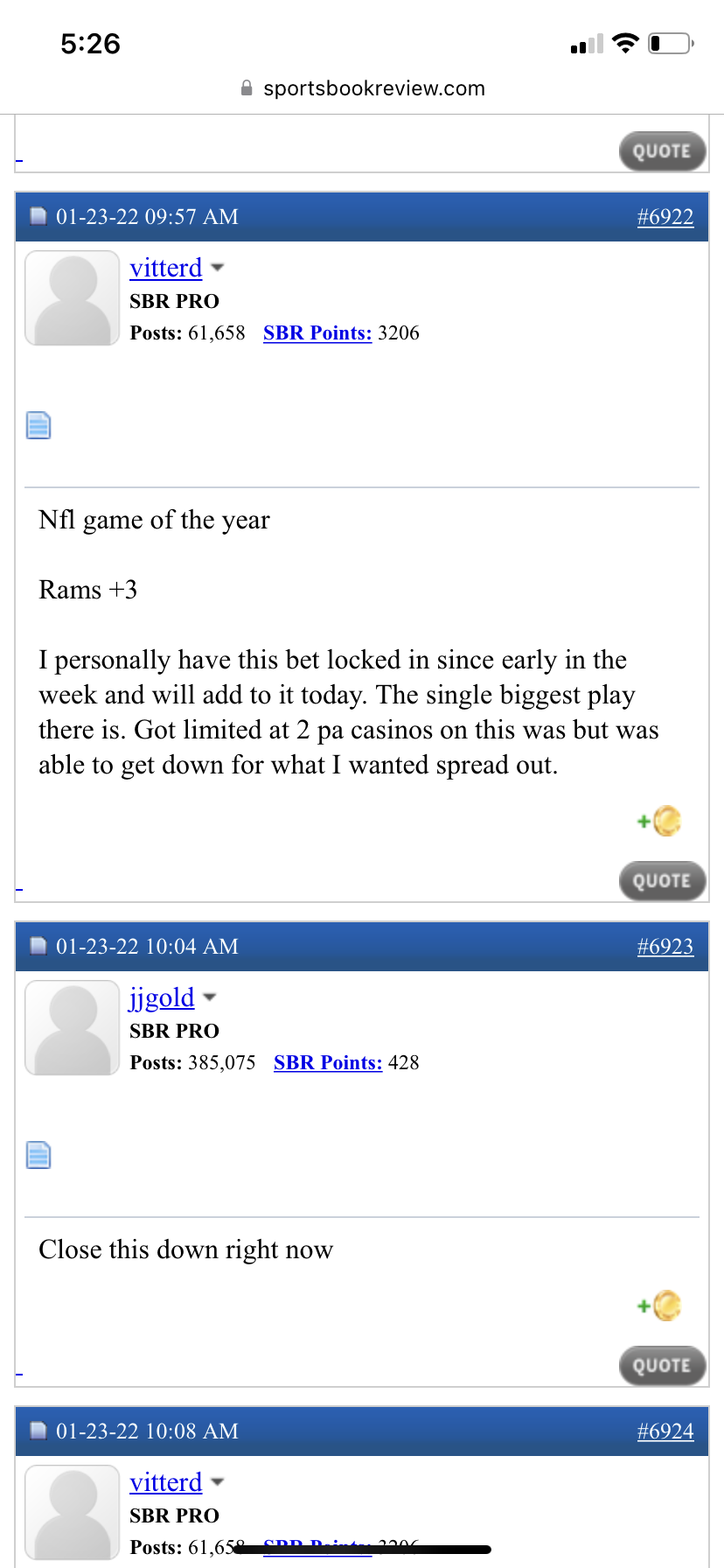This screenshot has width=724, height=1568.
Task: Give points to jjgold's post
Action: (660, 1305)
